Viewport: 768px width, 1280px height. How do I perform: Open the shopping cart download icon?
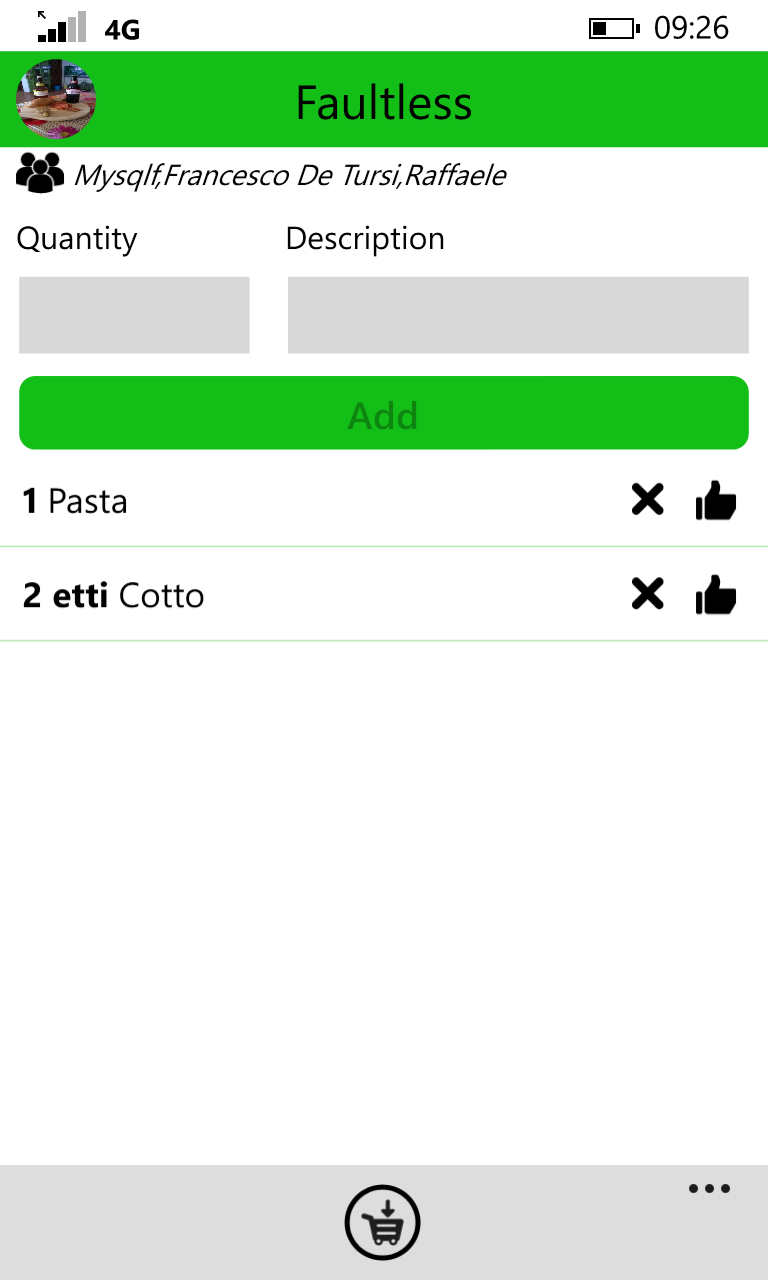(383, 1222)
